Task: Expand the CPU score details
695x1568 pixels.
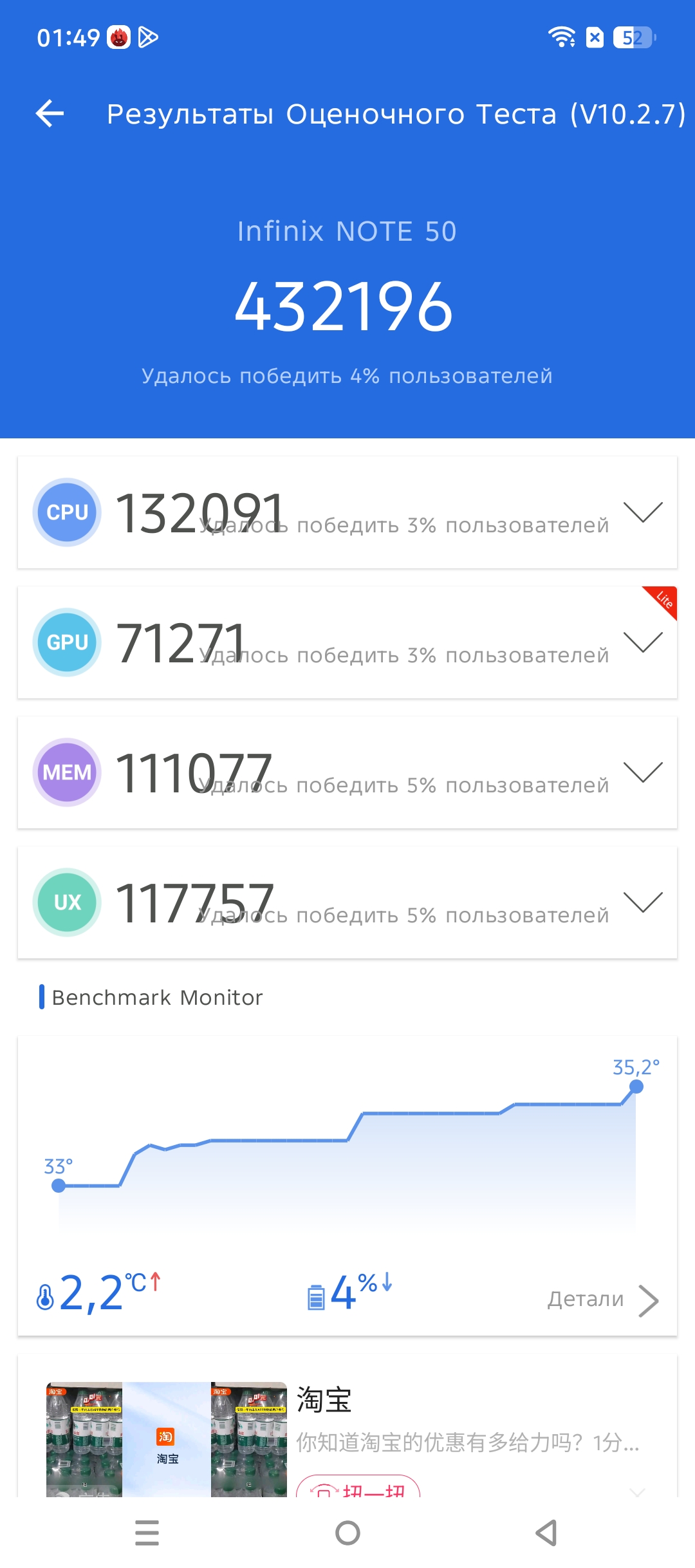Action: pos(643,512)
